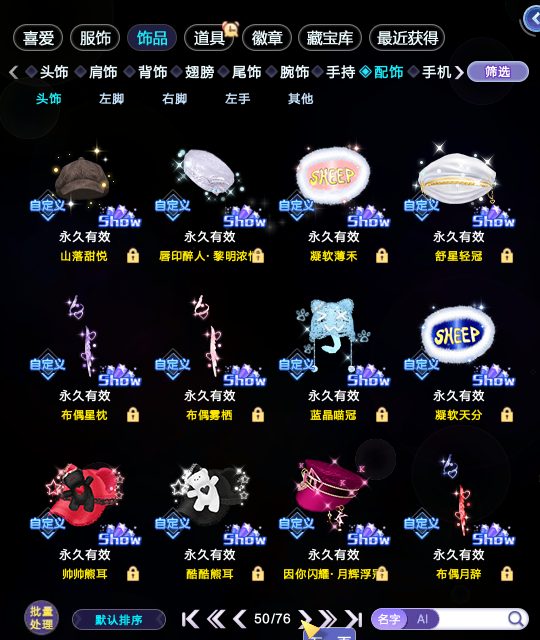Screen dimensions: 540x640
Task: Jump to the first page
Action: point(190,619)
